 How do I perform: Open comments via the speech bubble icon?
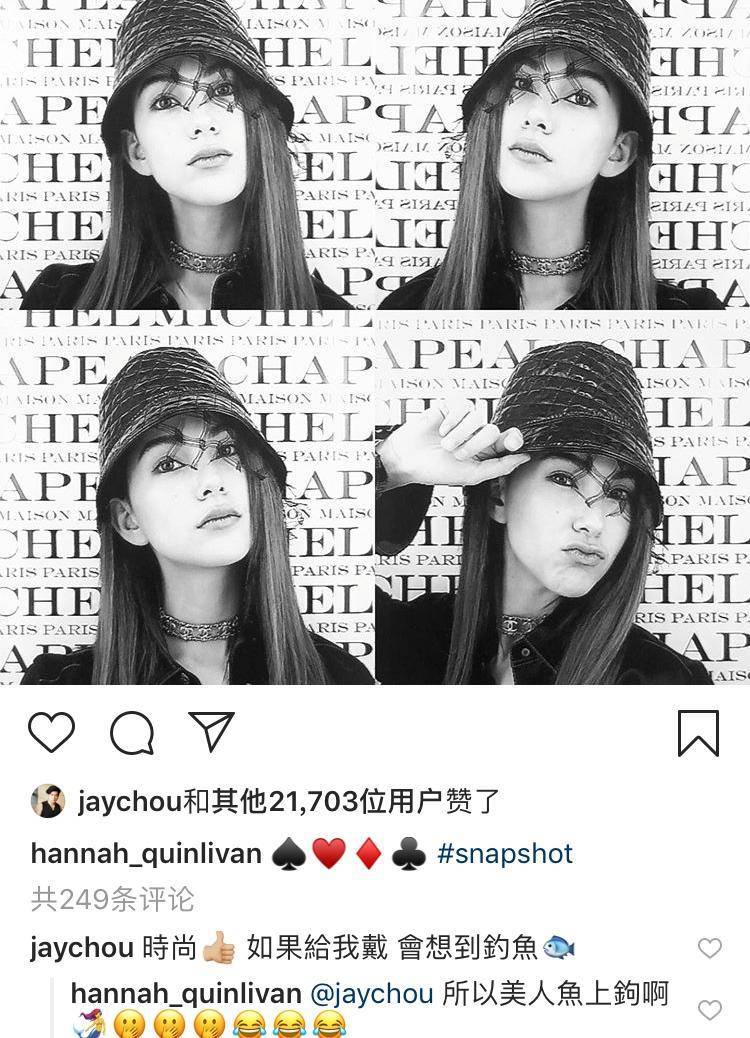[x=132, y=733]
